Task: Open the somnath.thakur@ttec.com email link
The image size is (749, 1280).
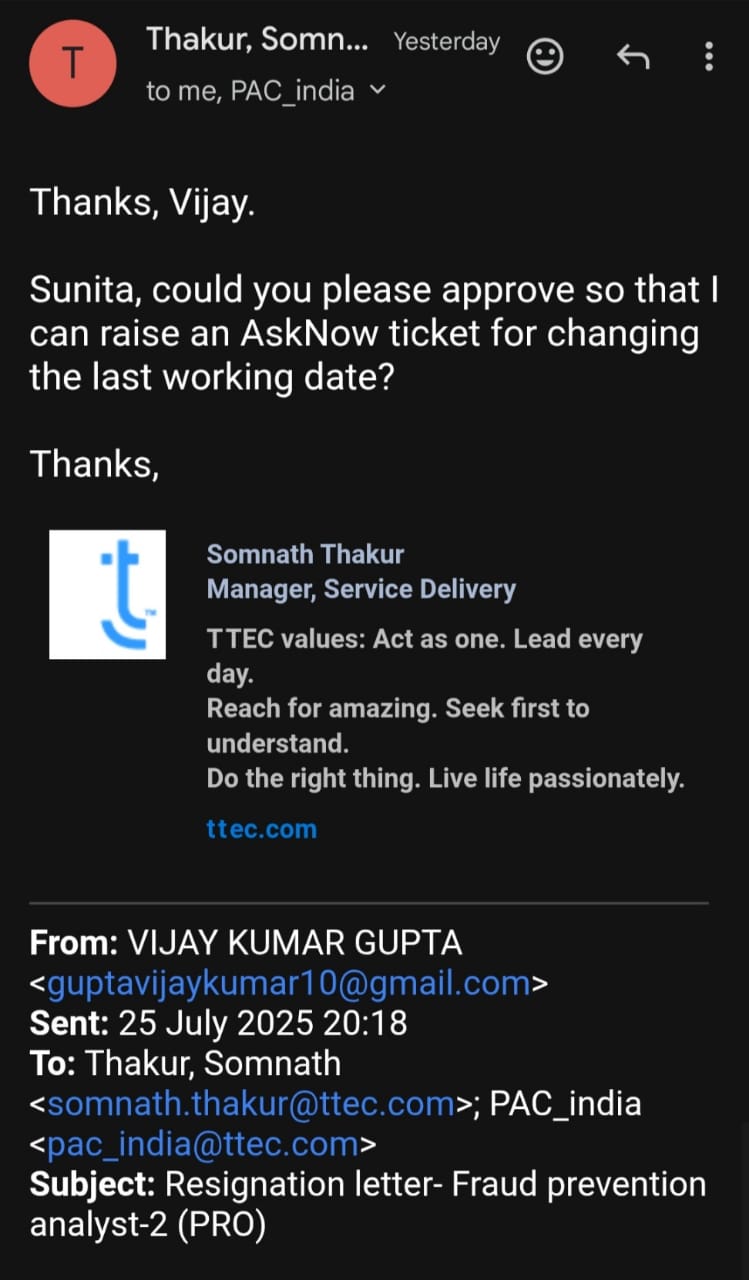Action: click(251, 1103)
